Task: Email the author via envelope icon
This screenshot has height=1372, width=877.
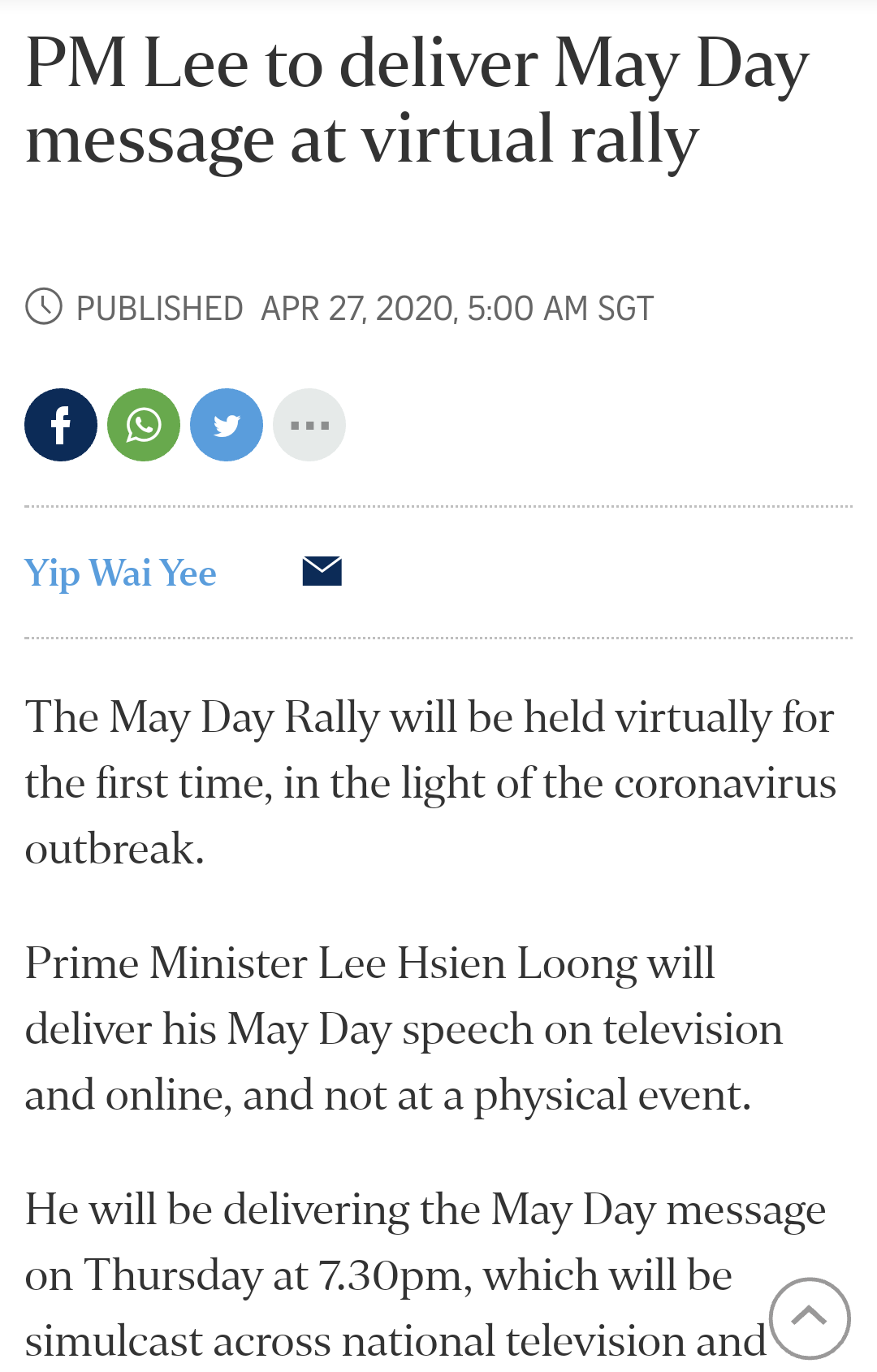Action: click(322, 571)
